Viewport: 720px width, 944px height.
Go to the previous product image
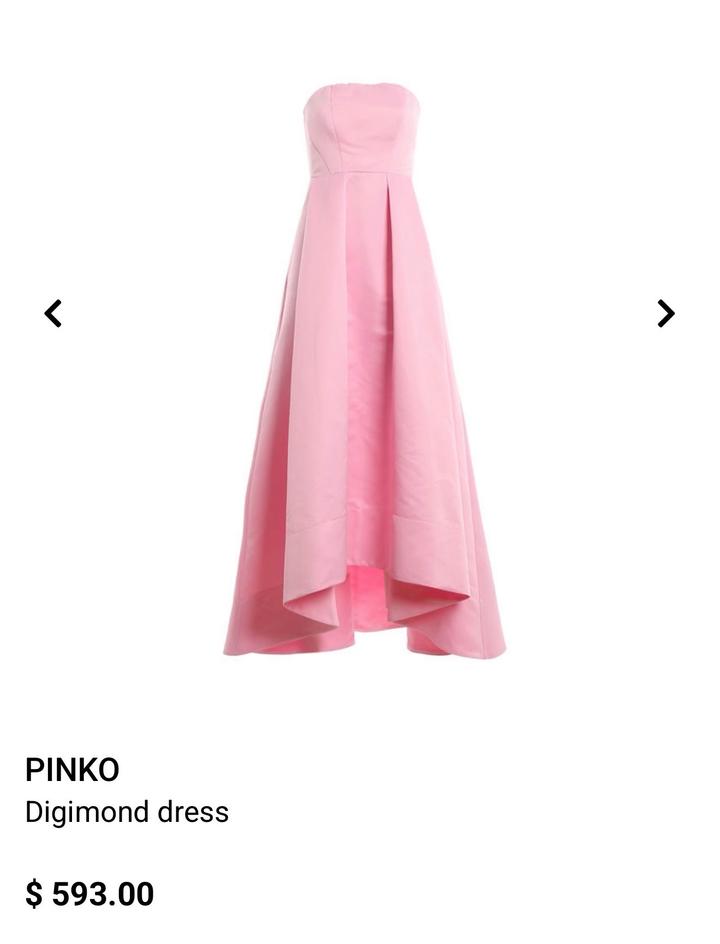pyautogui.click(x=53, y=313)
